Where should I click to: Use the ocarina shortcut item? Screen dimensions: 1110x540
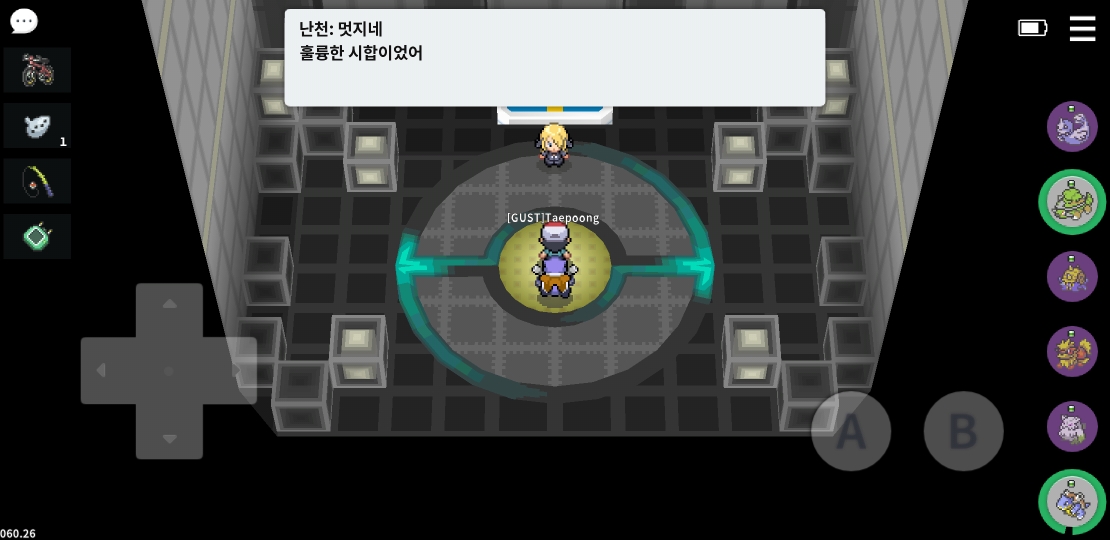point(37,126)
